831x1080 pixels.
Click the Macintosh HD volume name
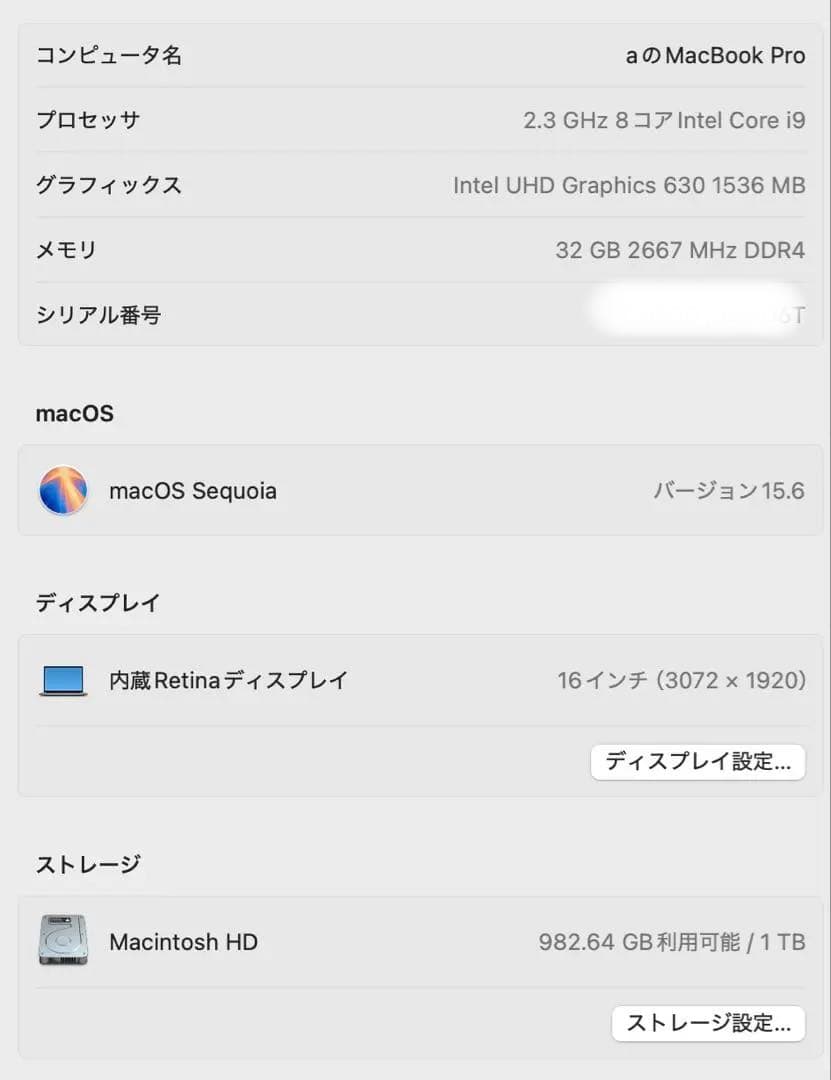point(184,941)
